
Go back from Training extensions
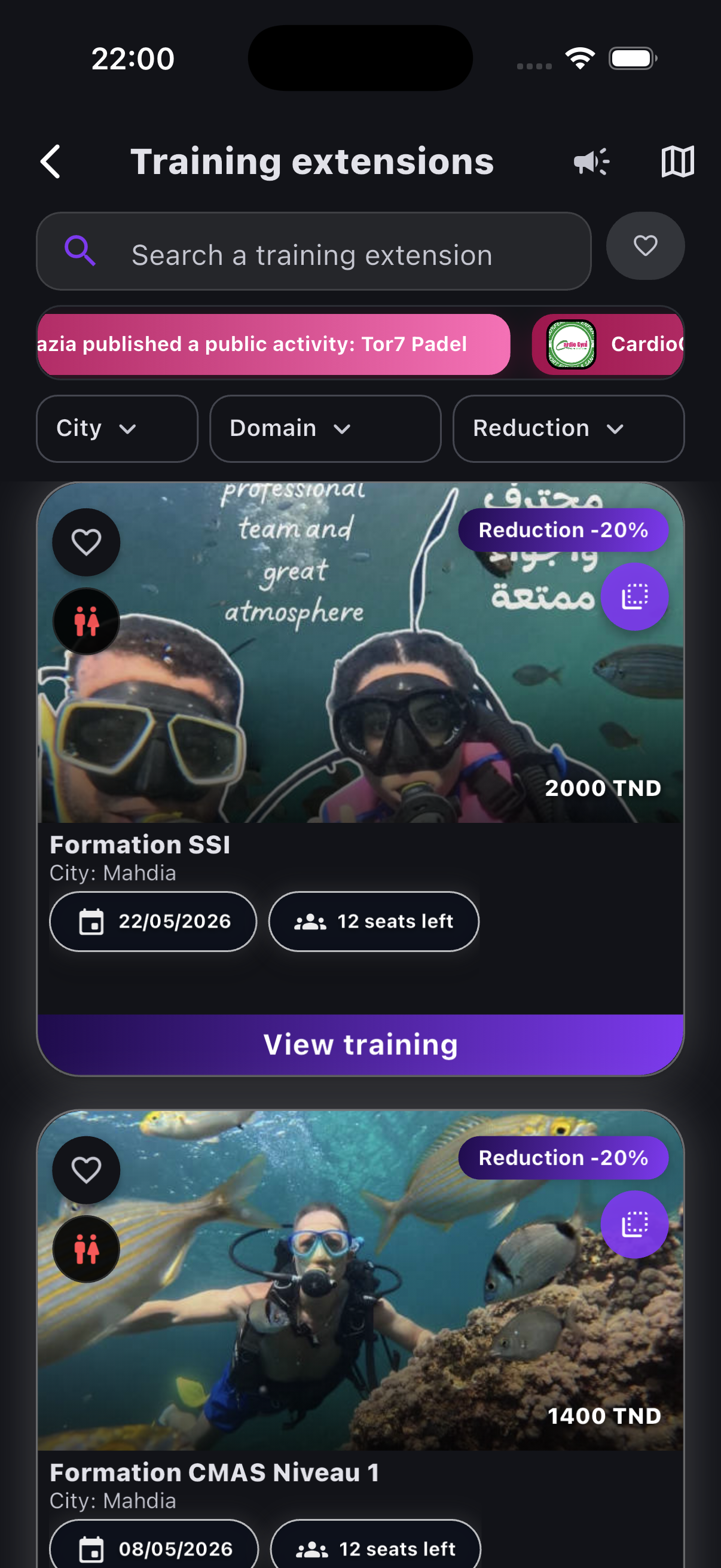click(x=50, y=162)
